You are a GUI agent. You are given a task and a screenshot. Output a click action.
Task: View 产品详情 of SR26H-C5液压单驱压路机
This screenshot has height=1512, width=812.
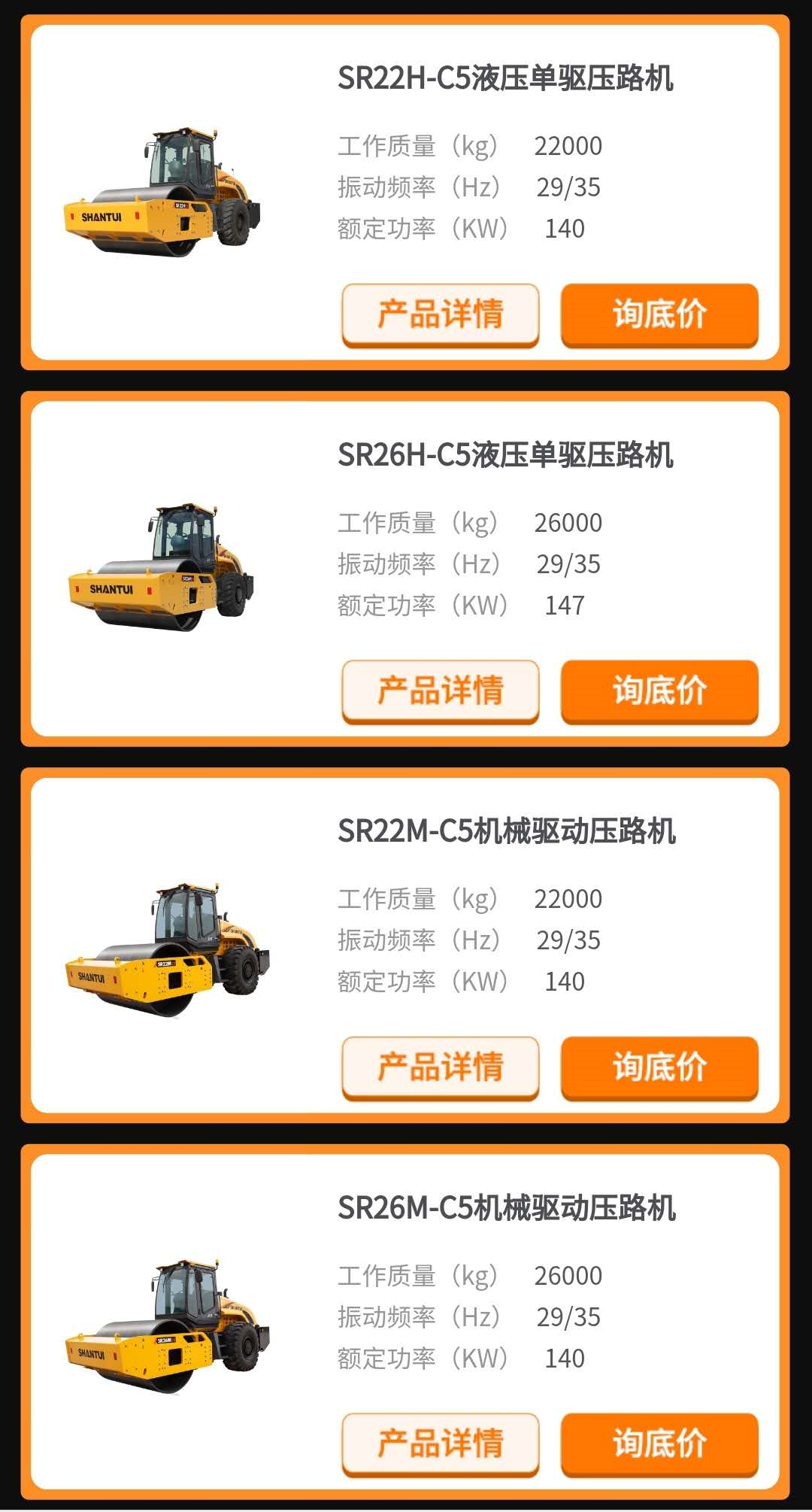tap(441, 691)
